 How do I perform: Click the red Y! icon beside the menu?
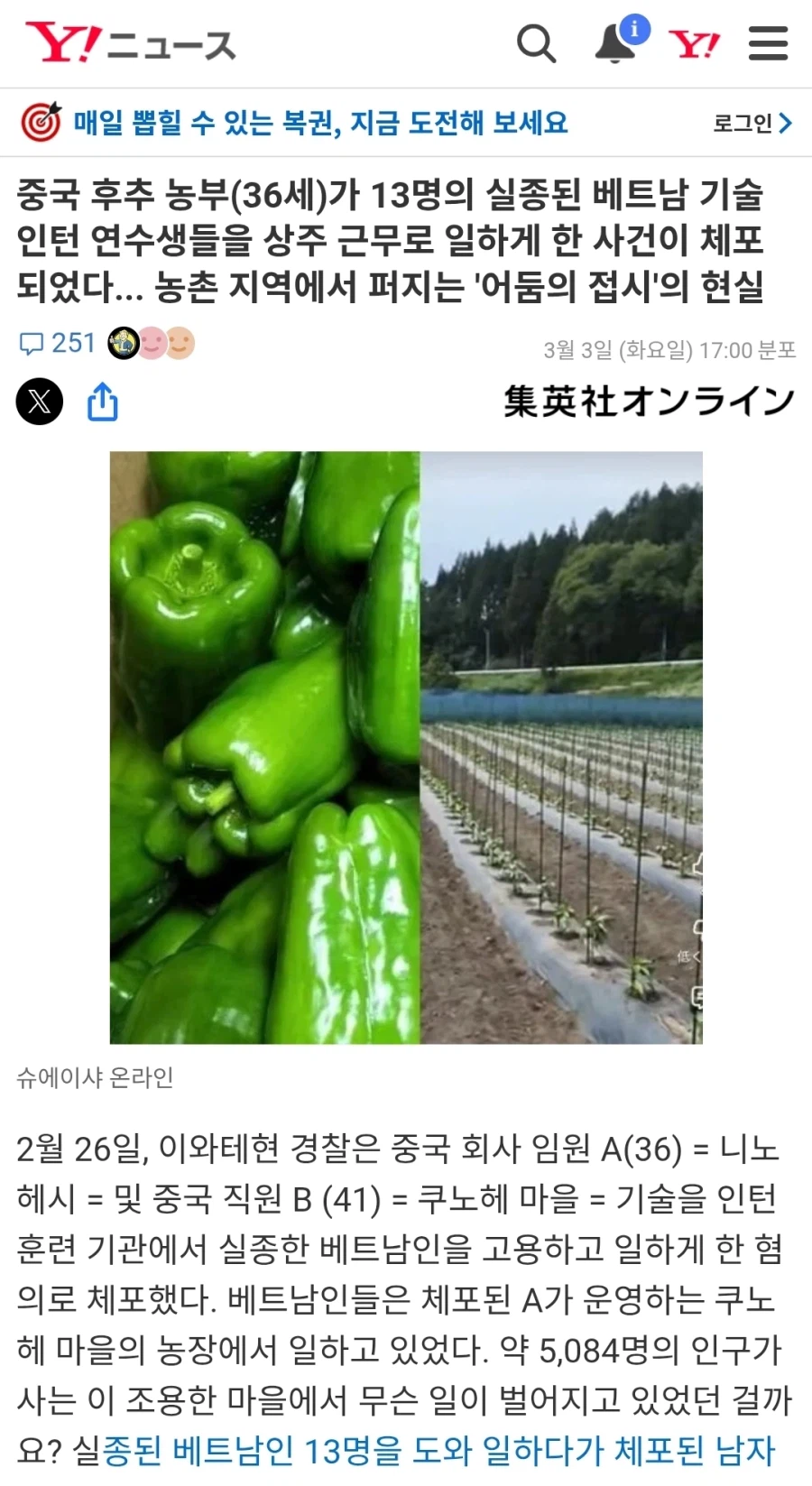696,42
